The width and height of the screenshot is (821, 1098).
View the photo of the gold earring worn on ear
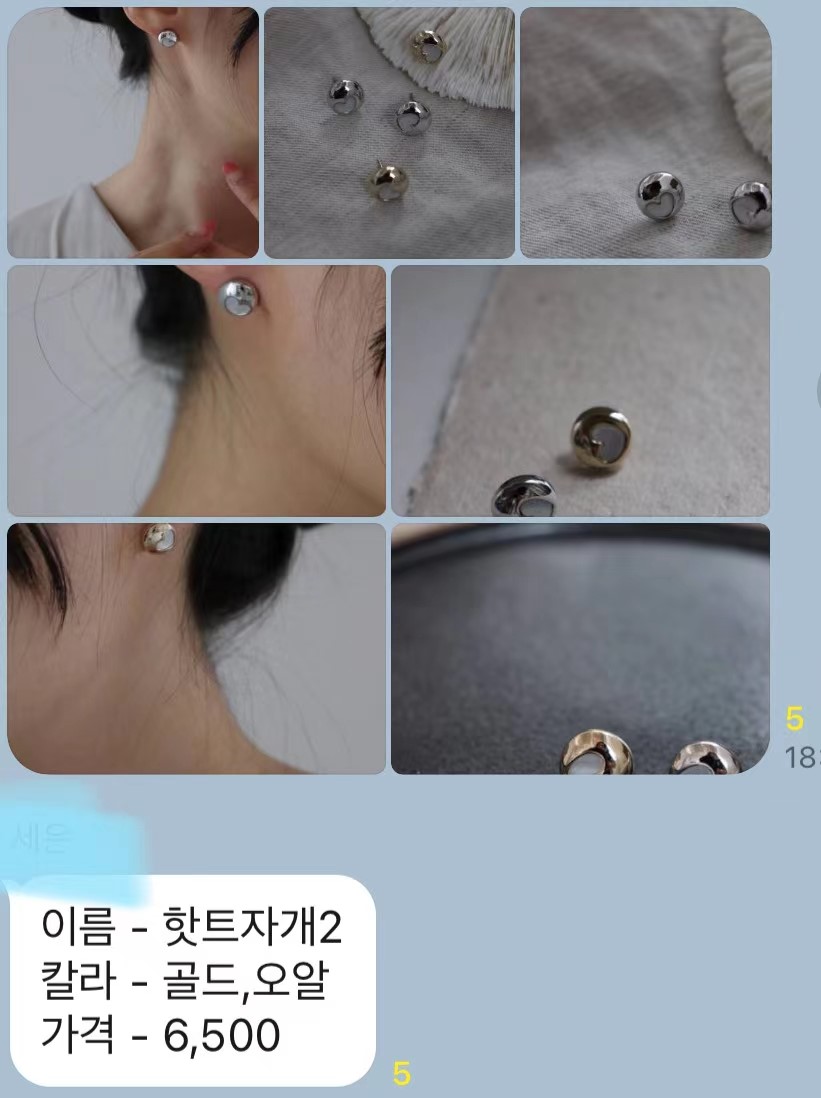[x=196, y=648]
